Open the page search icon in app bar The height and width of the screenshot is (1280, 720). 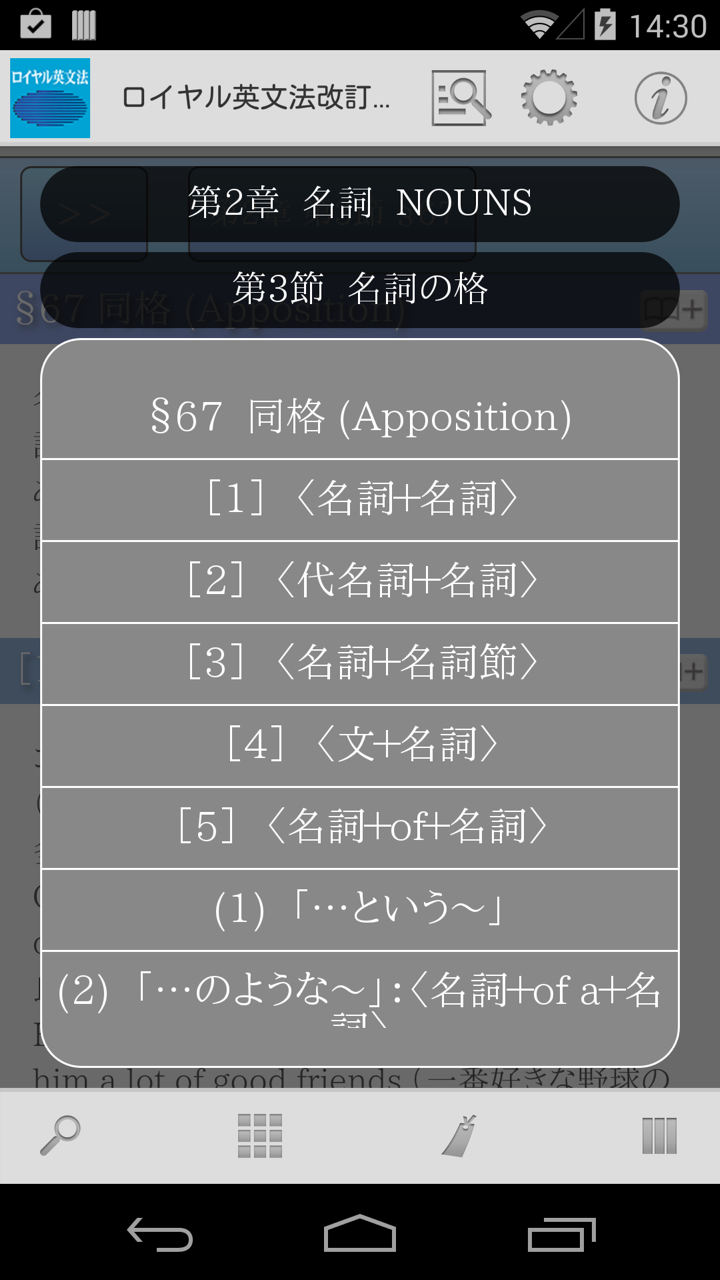click(x=460, y=98)
